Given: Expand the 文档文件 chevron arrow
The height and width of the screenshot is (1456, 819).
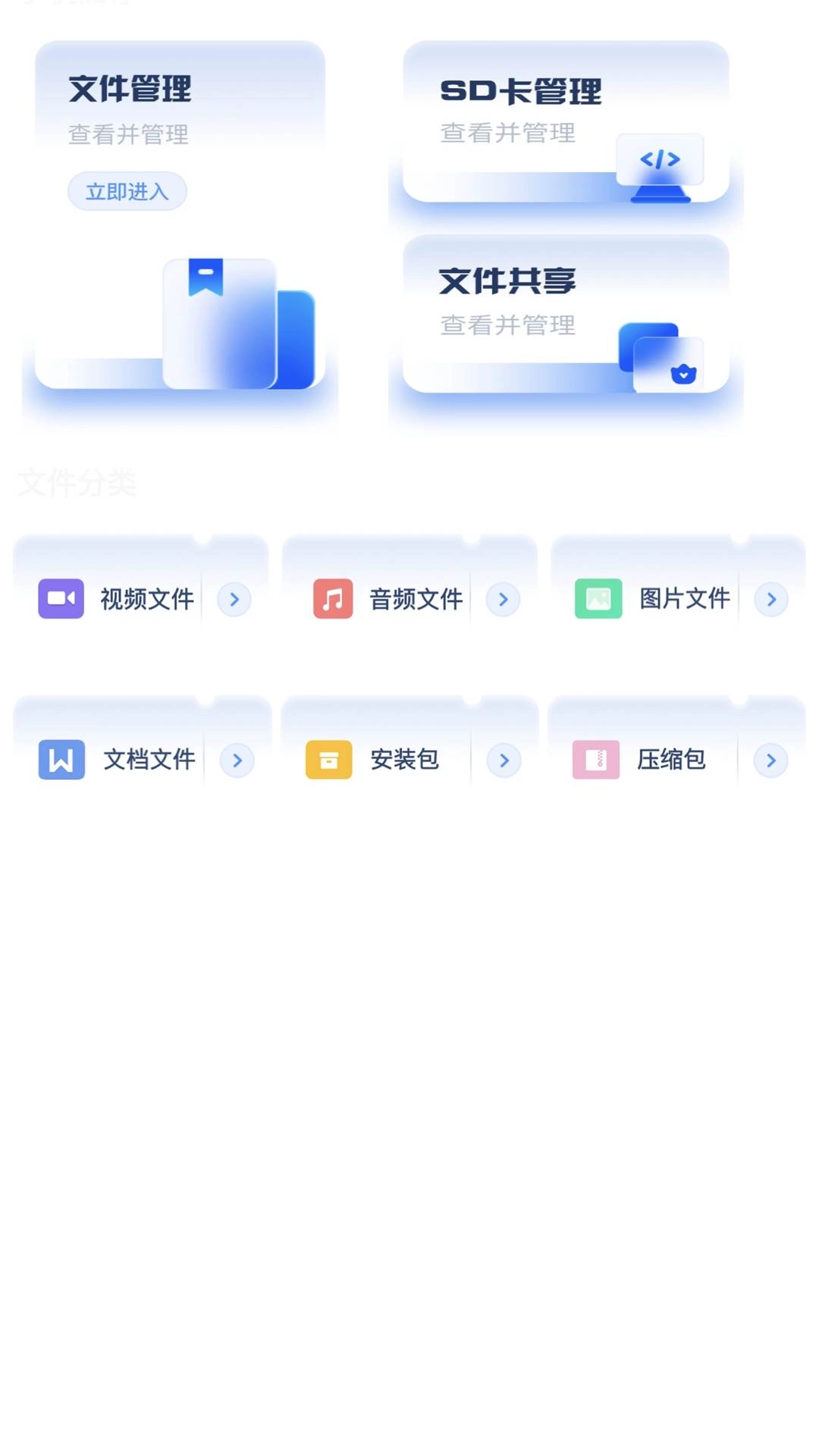Looking at the screenshot, I should (x=237, y=760).
